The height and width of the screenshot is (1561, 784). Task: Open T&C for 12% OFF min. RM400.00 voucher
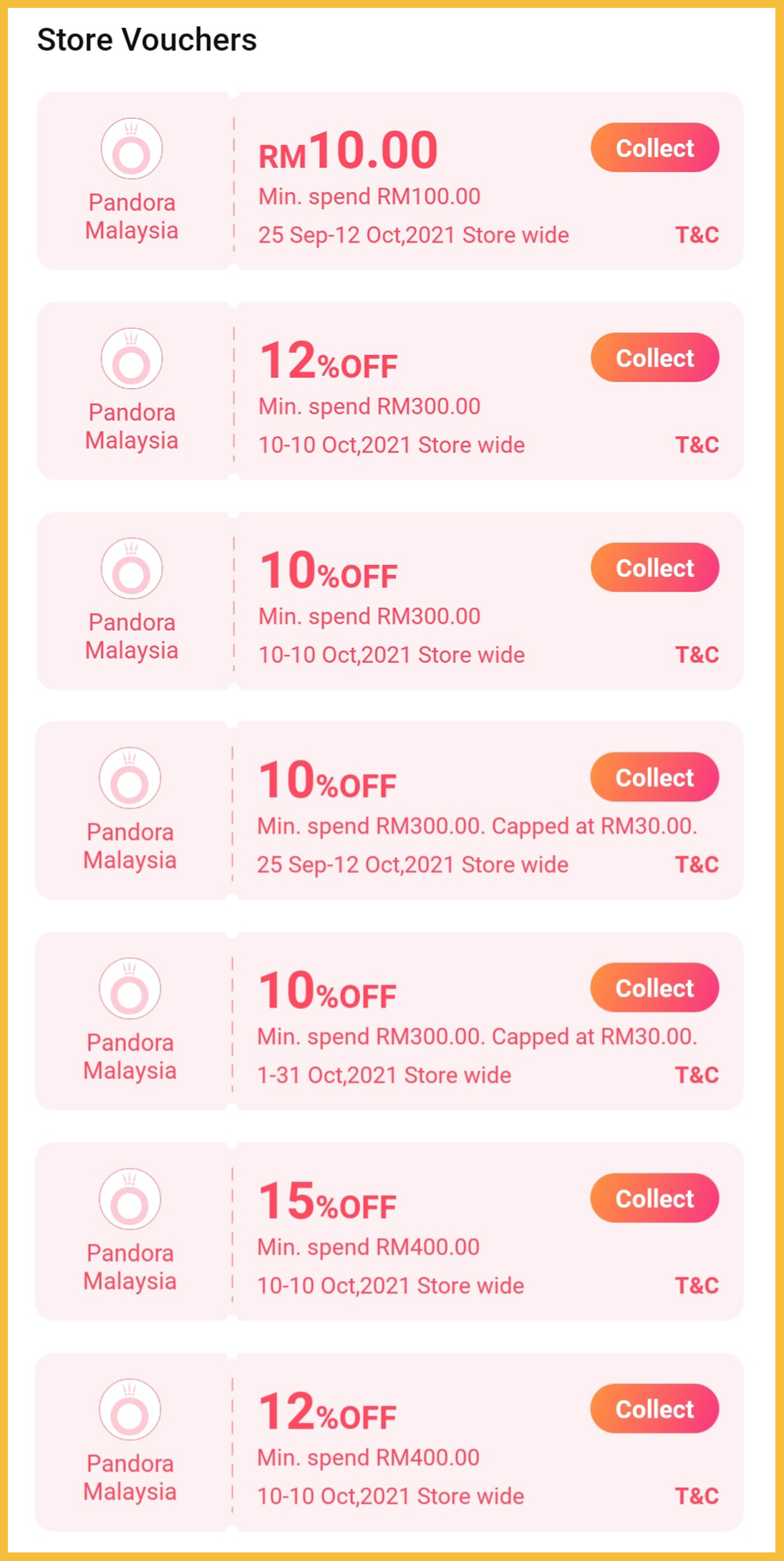[x=697, y=1496]
